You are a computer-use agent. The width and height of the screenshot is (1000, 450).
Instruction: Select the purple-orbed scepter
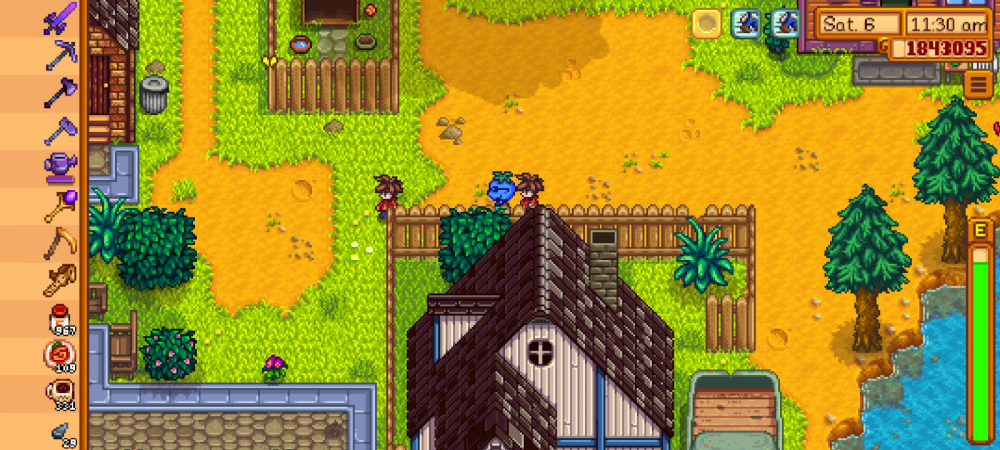coord(59,203)
